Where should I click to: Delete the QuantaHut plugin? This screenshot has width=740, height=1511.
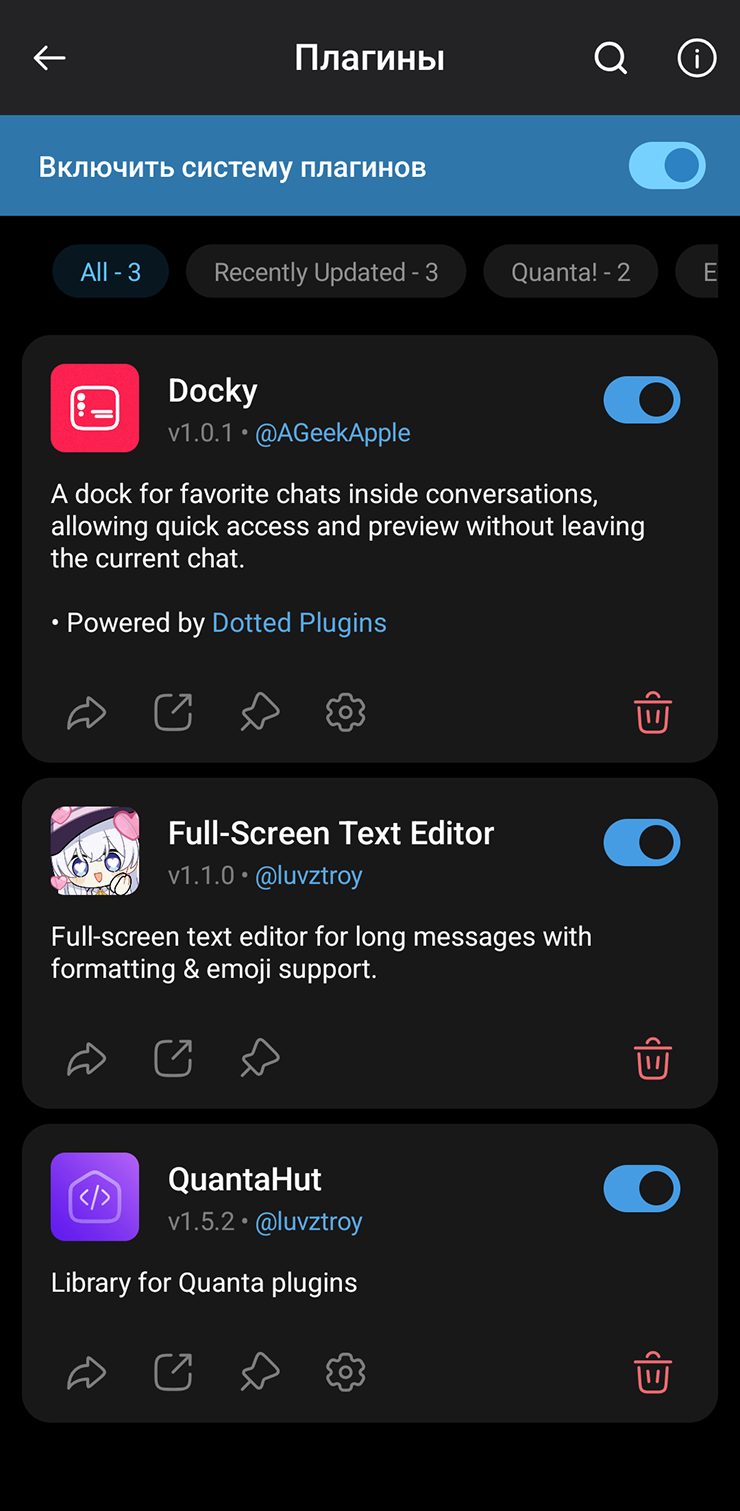(x=653, y=1373)
